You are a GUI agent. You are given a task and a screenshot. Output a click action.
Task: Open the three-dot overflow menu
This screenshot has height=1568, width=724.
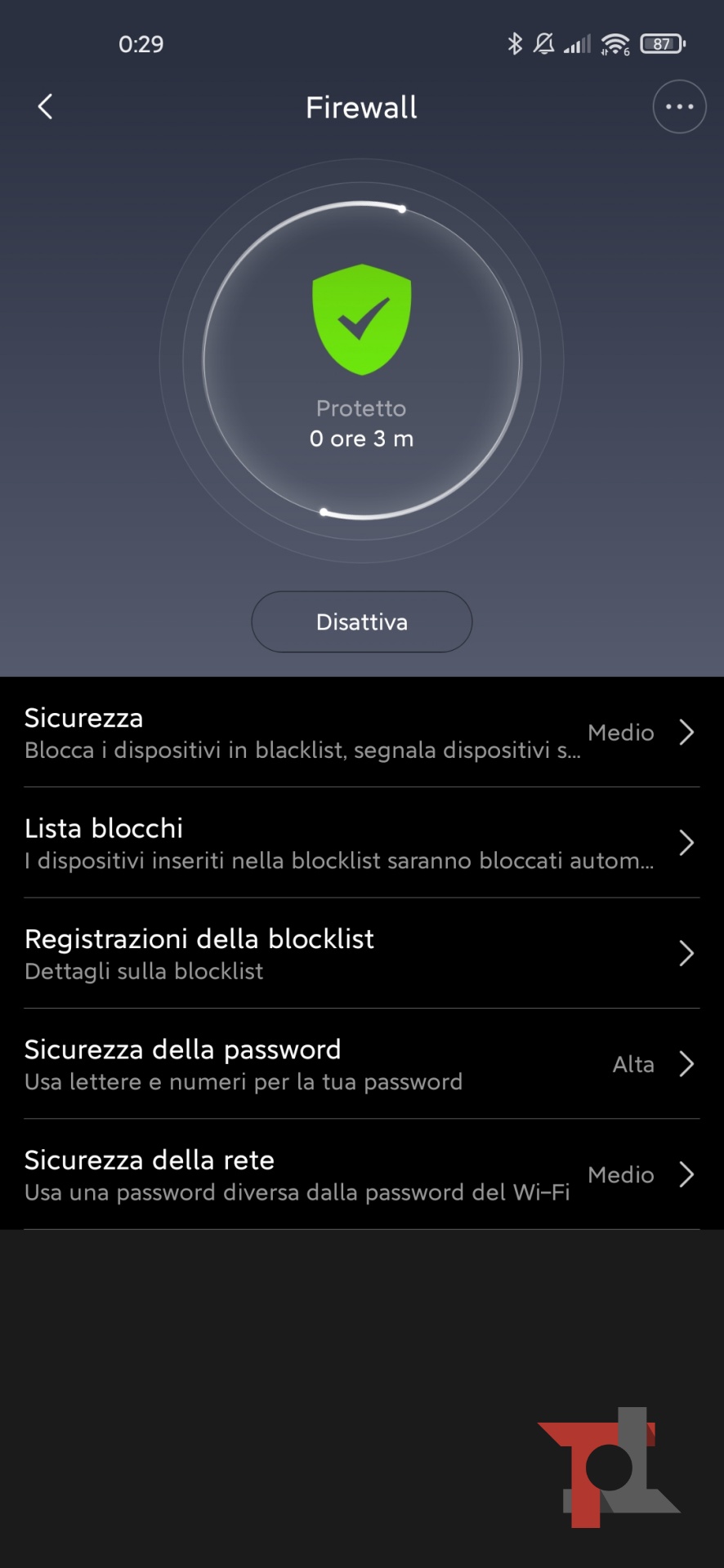pyautogui.click(x=679, y=107)
